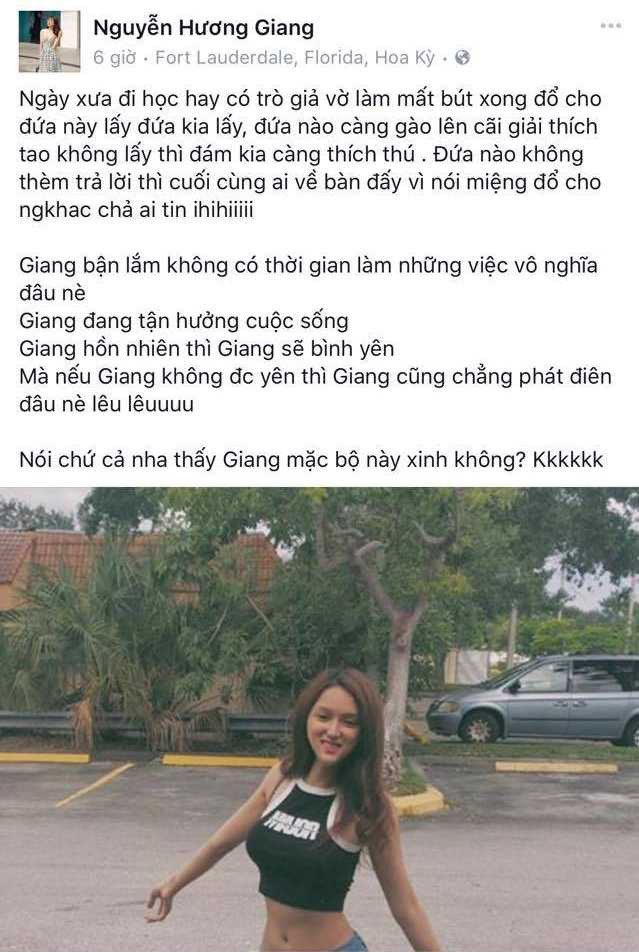Open the post's three-dot options menu
Image resolution: width=639 pixels, height=952 pixels.
coord(610,25)
